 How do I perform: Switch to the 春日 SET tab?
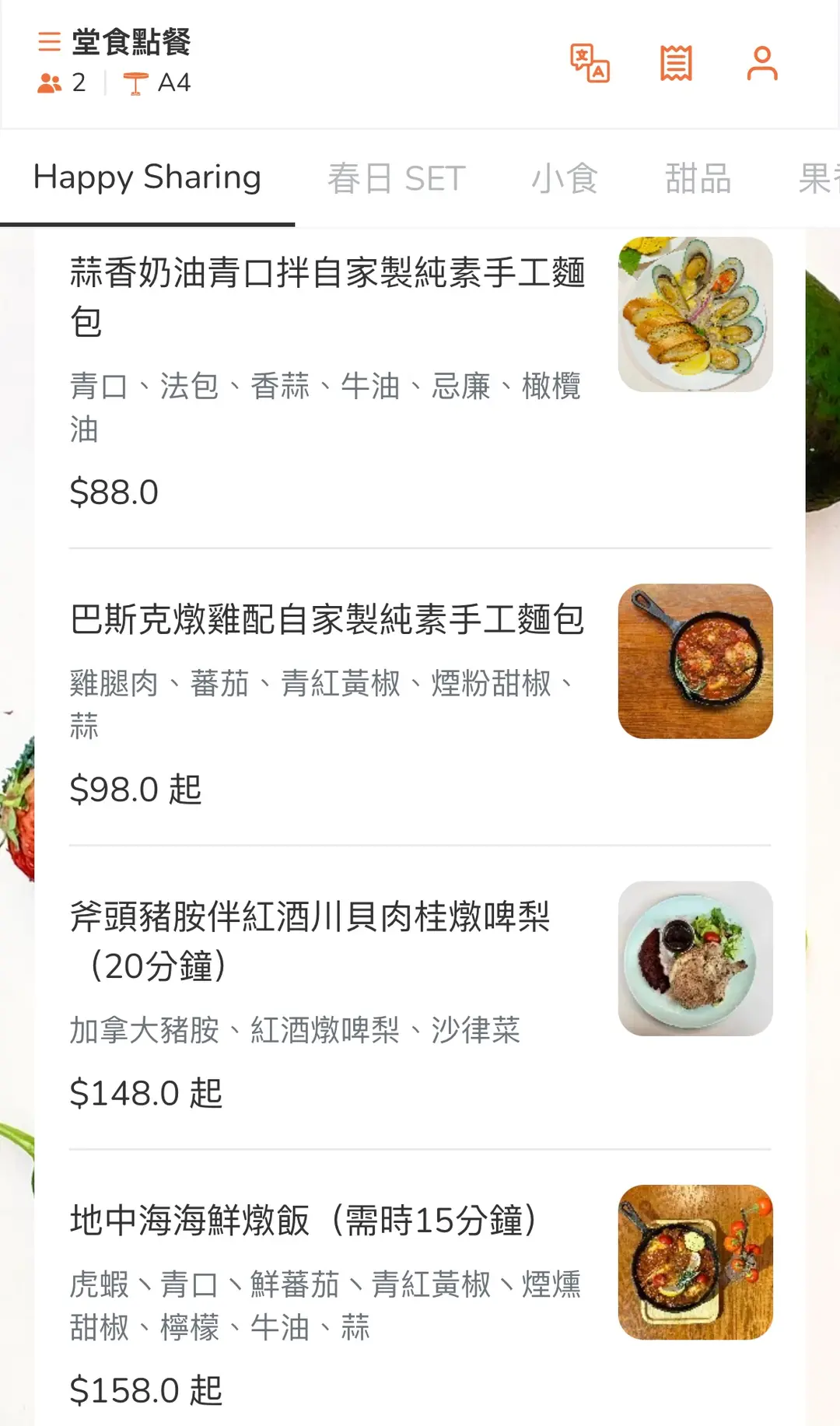pyautogui.click(x=396, y=179)
